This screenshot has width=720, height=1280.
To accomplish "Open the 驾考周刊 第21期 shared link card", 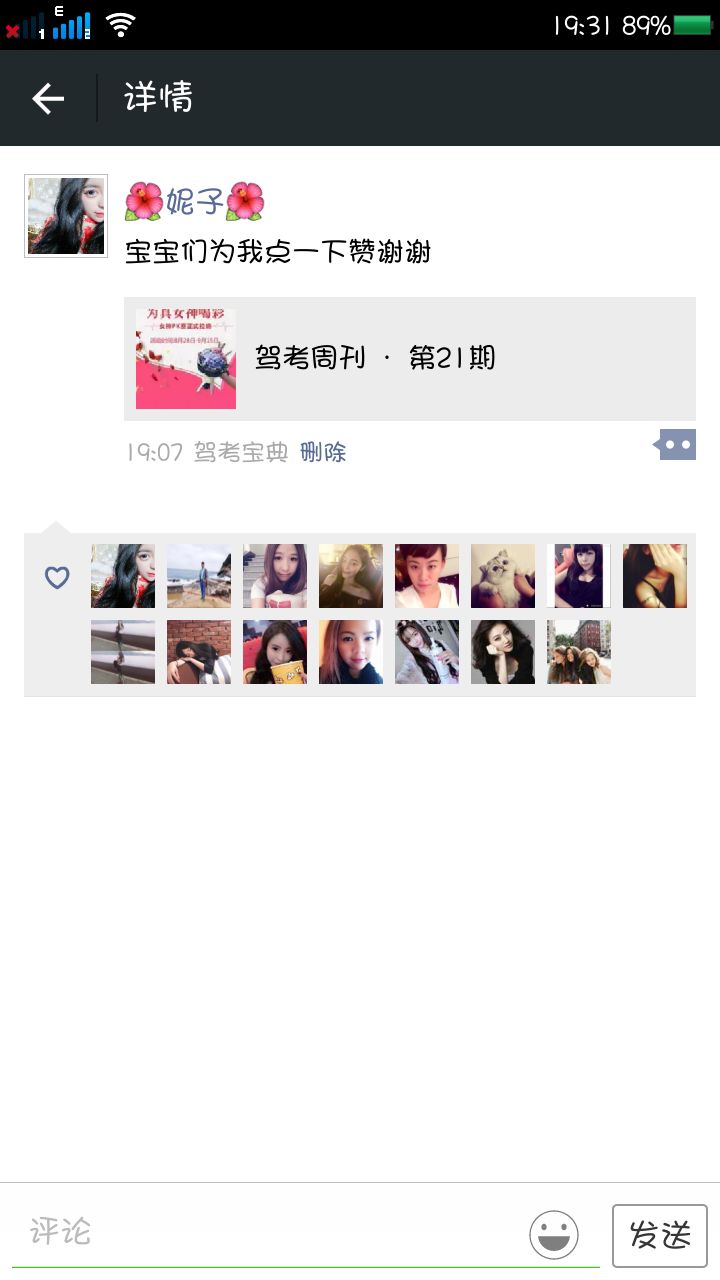I will pos(410,359).
